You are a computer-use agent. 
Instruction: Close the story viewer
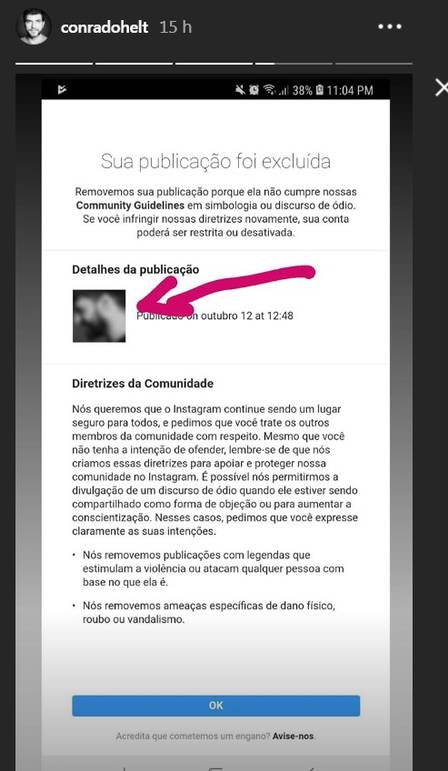click(x=441, y=88)
